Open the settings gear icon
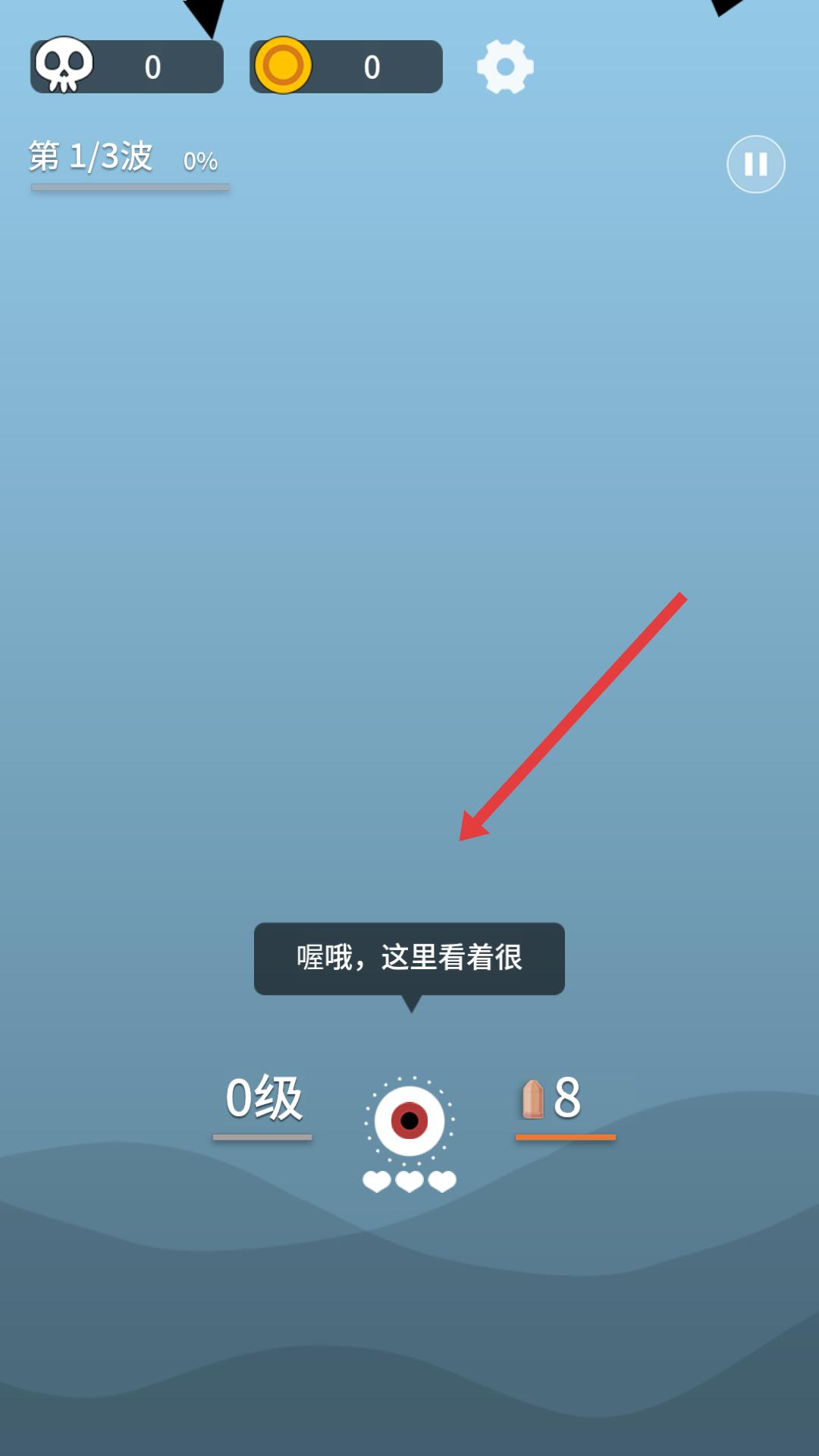This screenshot has width=819, height=1456. 505,67
